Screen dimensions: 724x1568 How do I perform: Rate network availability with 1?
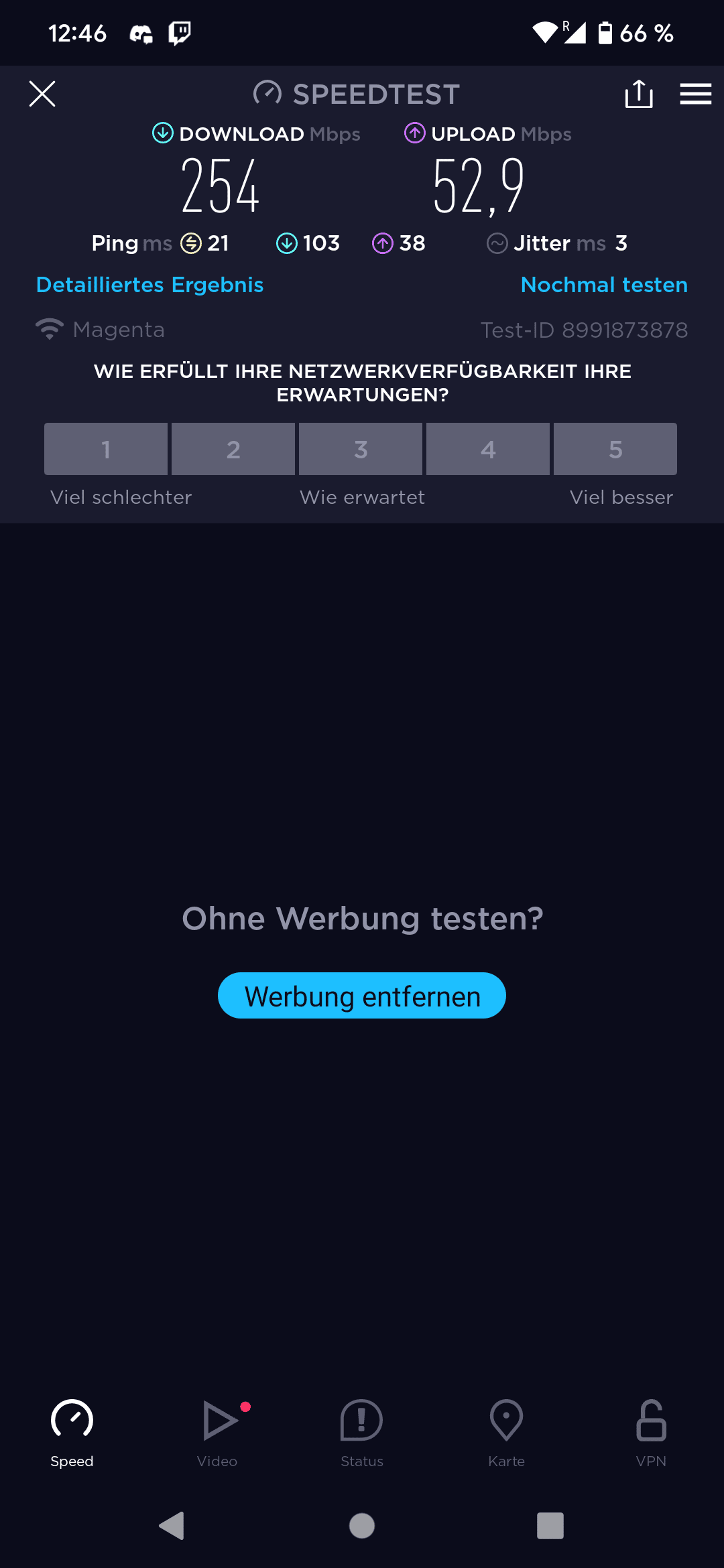pos(106,449)
